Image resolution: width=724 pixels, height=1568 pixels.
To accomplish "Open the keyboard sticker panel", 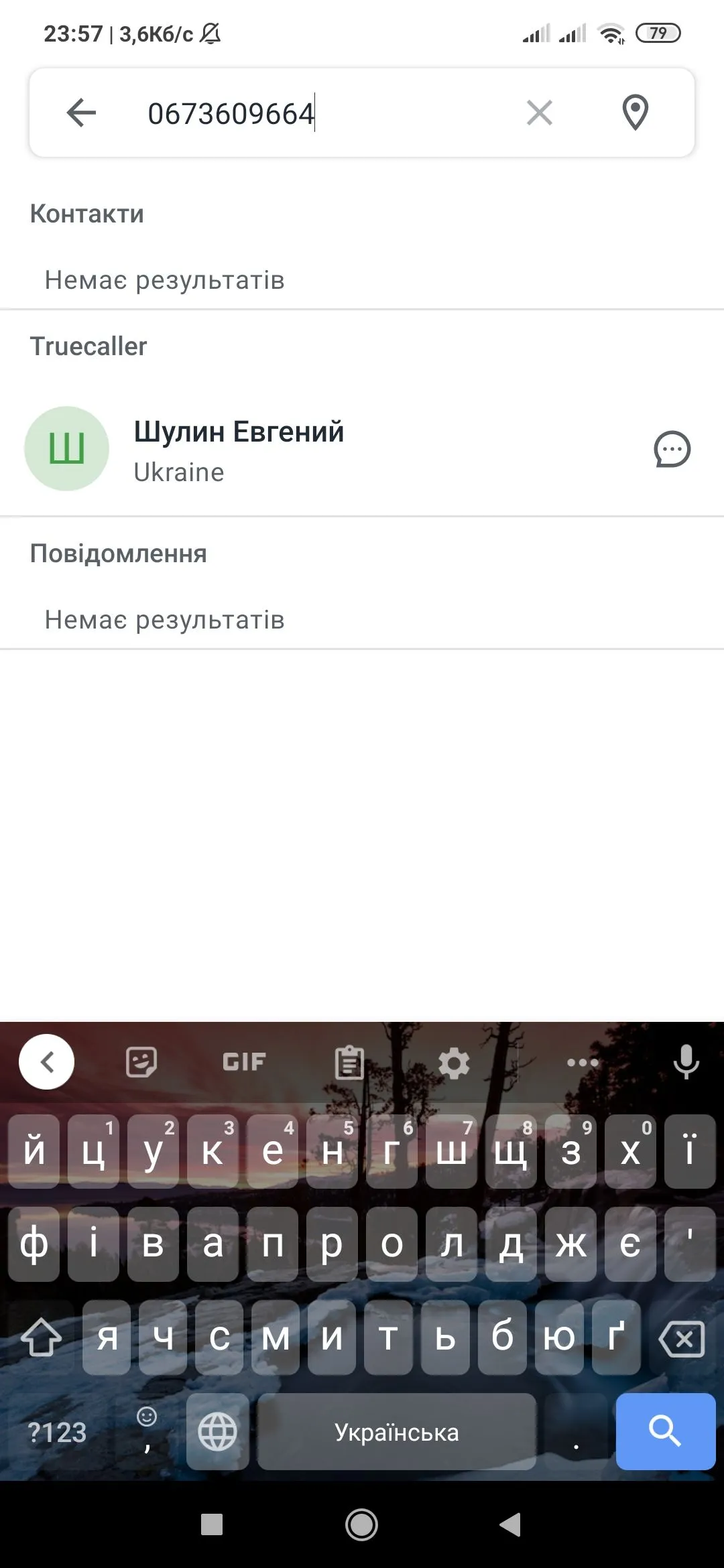I will tap(141, 1062).
